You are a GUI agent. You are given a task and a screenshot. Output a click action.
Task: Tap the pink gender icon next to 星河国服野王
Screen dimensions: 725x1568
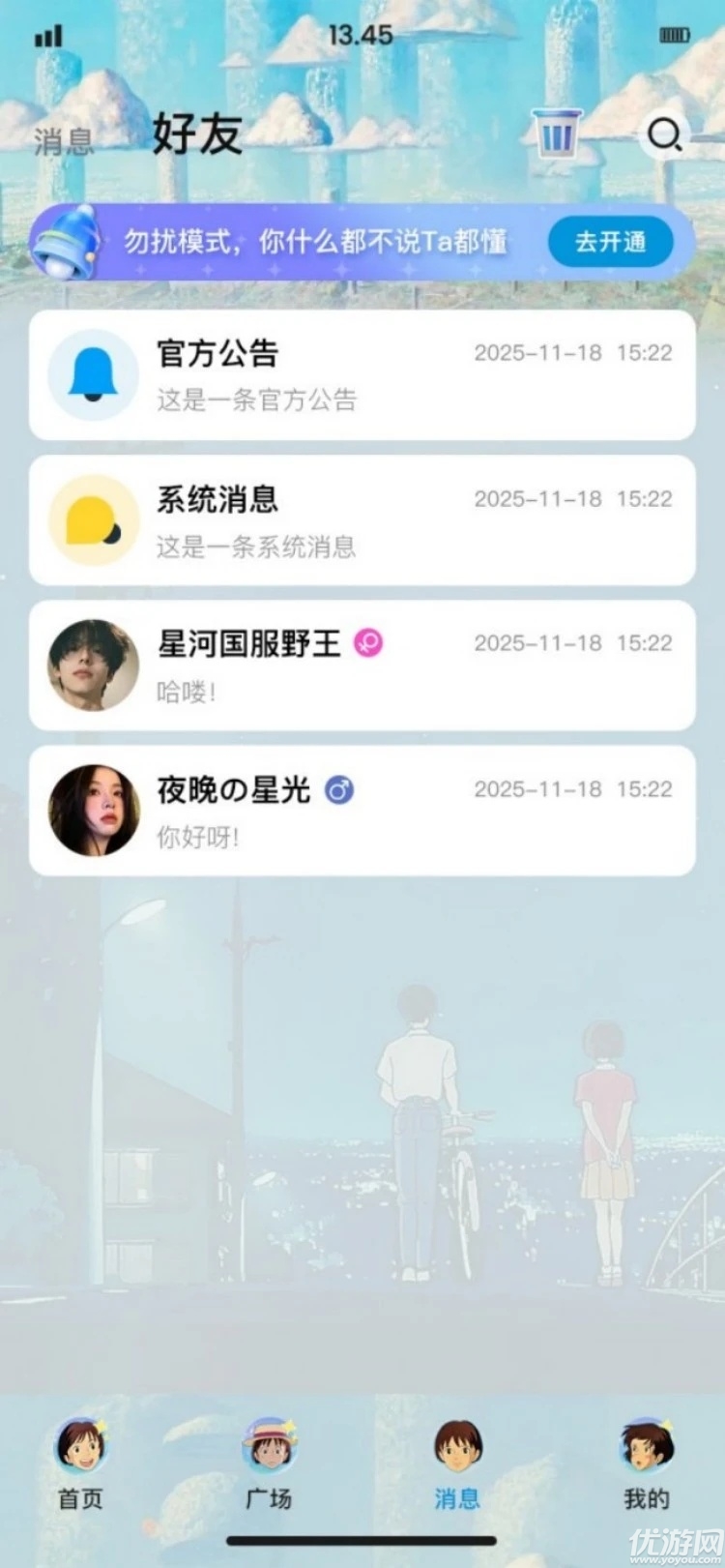tap(367, 643)
